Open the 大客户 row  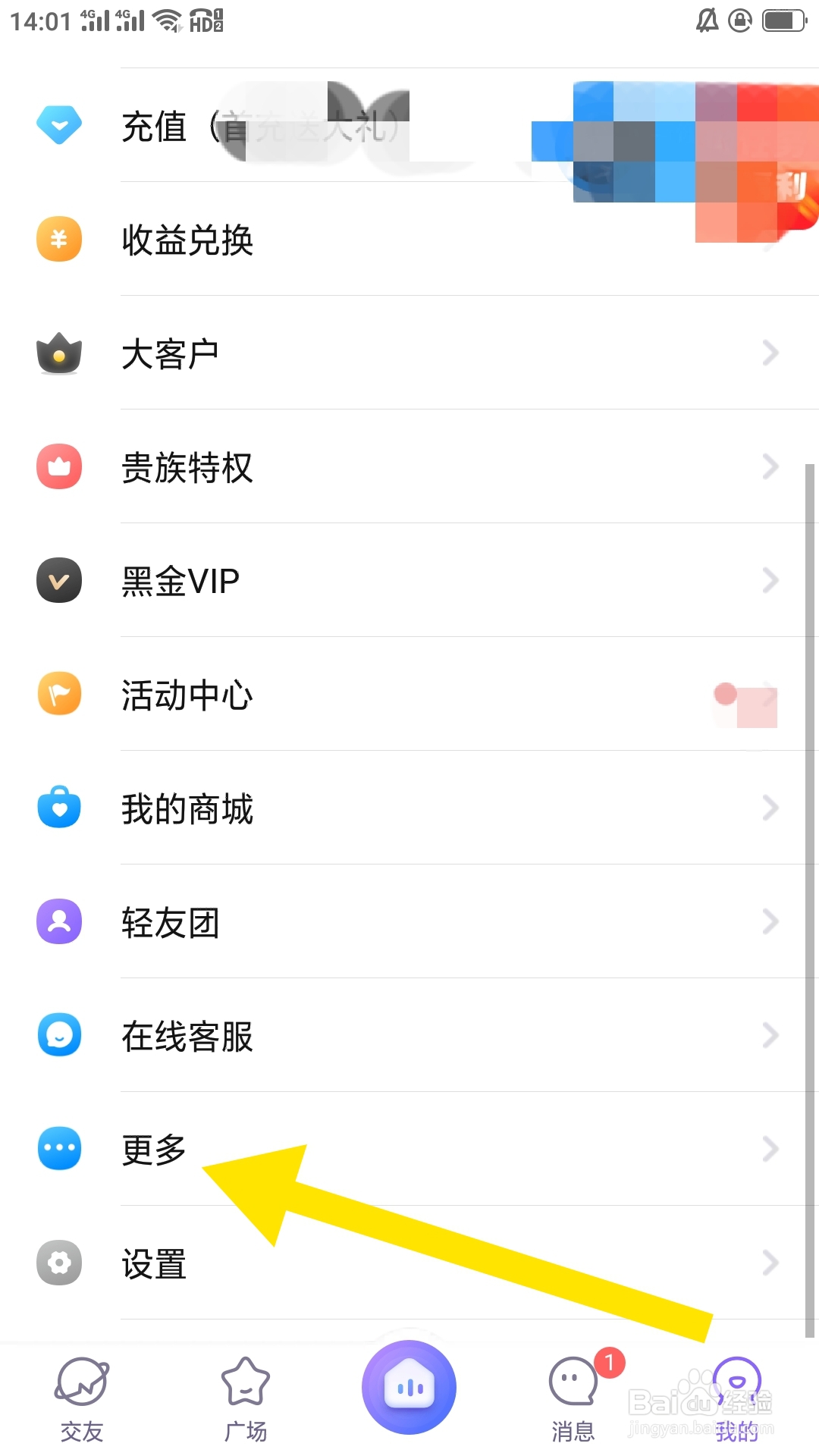click(x=409, y=353)
